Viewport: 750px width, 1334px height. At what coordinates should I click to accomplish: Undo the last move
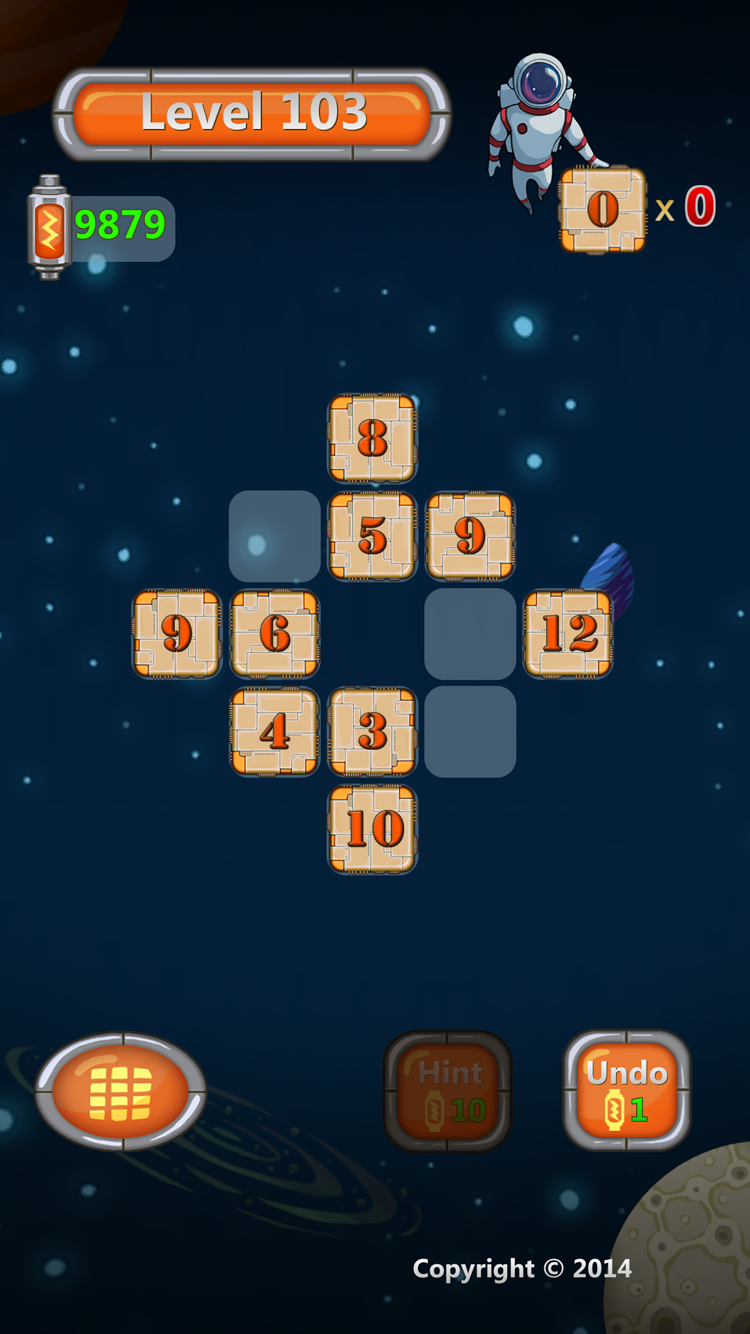tap(627, 1091)
